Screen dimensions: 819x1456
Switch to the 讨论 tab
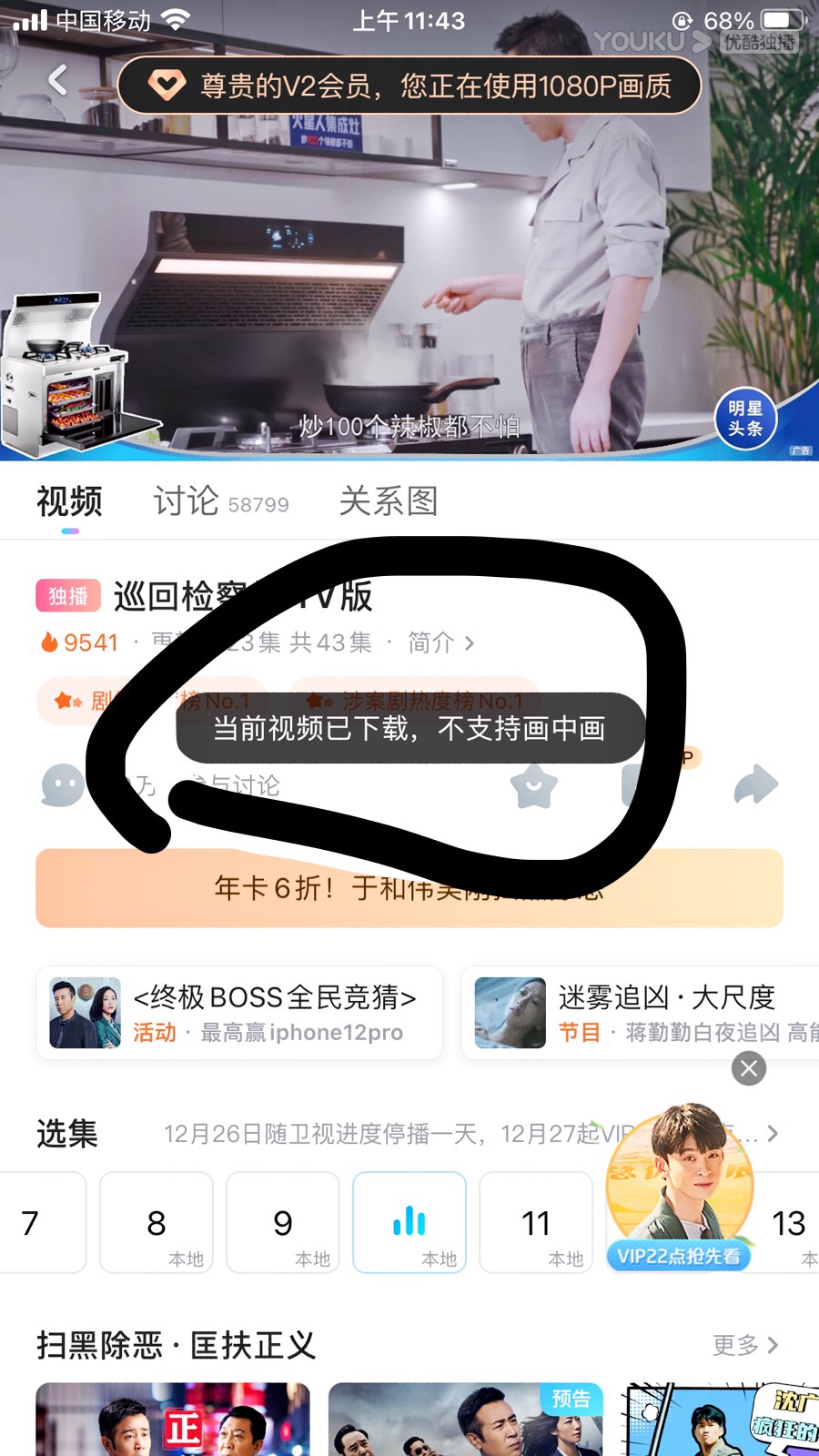220,501
